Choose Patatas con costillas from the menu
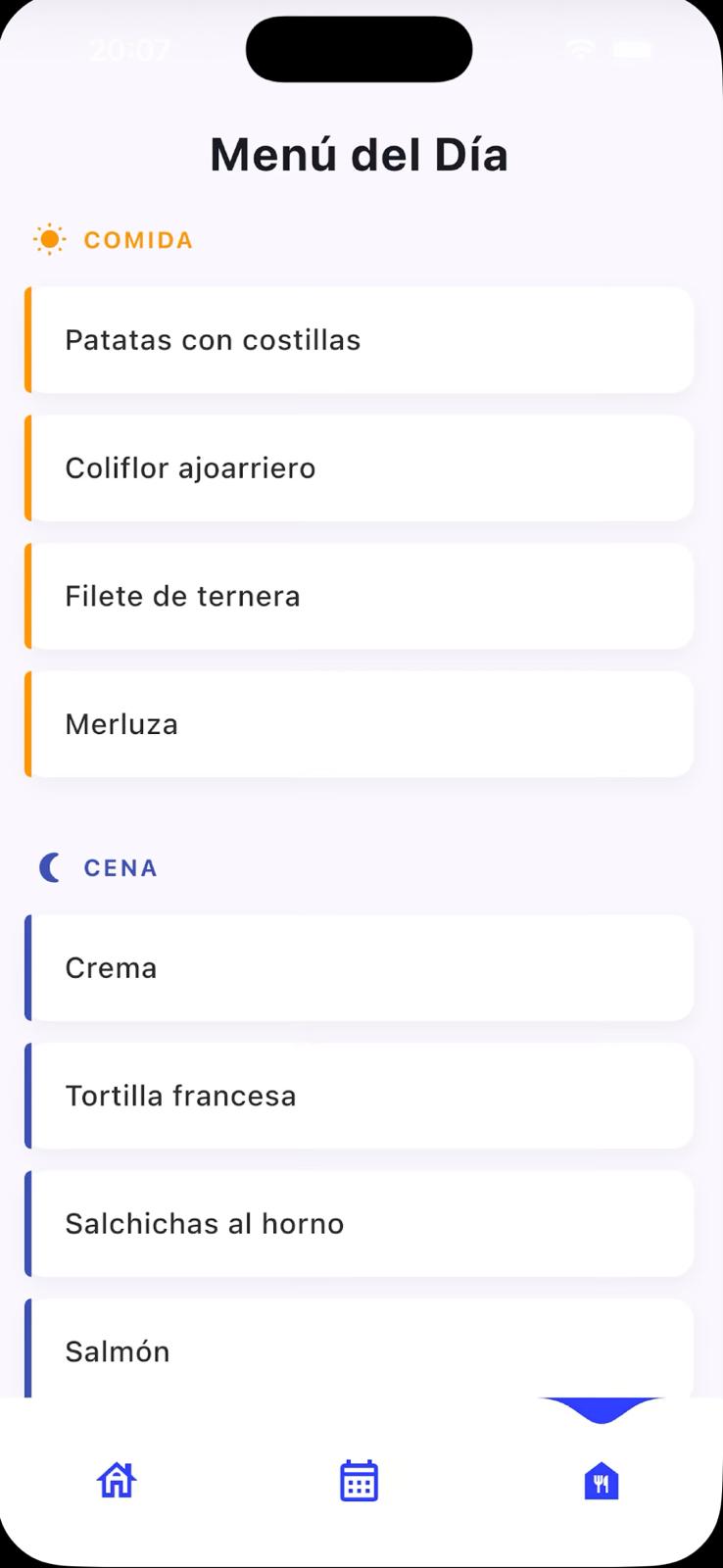This screenshot has height=1568, width=723. (x=358, y=340)
